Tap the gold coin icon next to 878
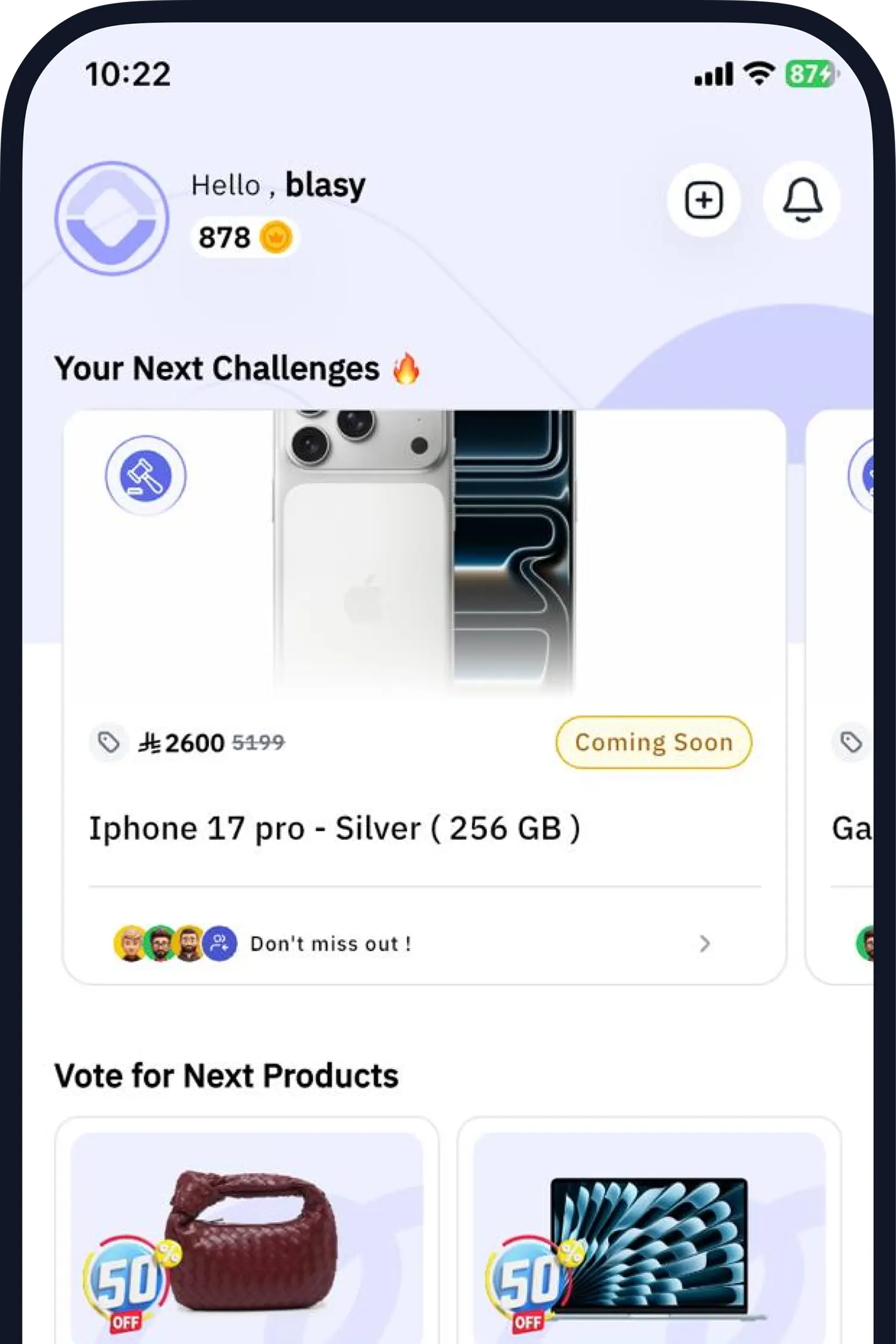Viewport: 896px width, 1344px height. pos(275,237)
